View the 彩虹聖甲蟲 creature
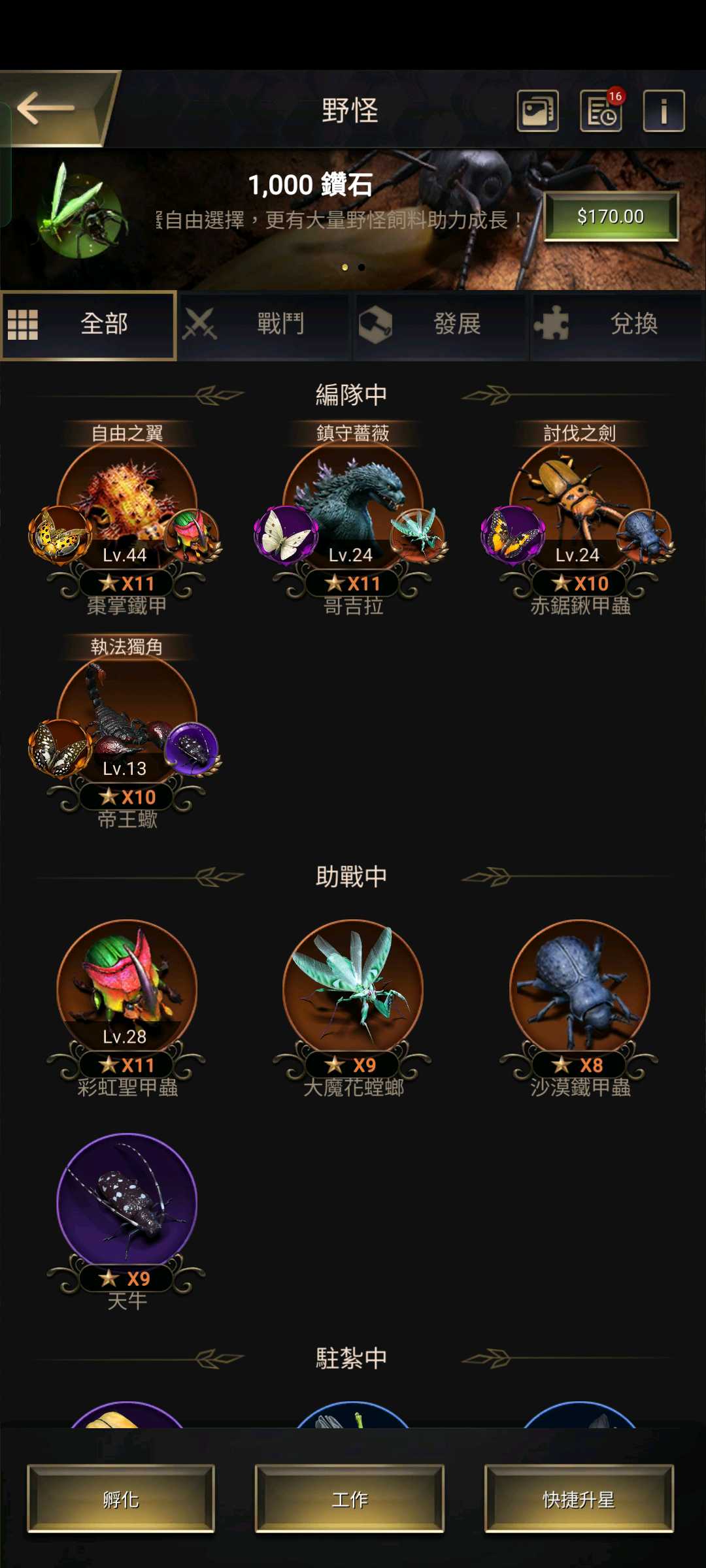 127,987
